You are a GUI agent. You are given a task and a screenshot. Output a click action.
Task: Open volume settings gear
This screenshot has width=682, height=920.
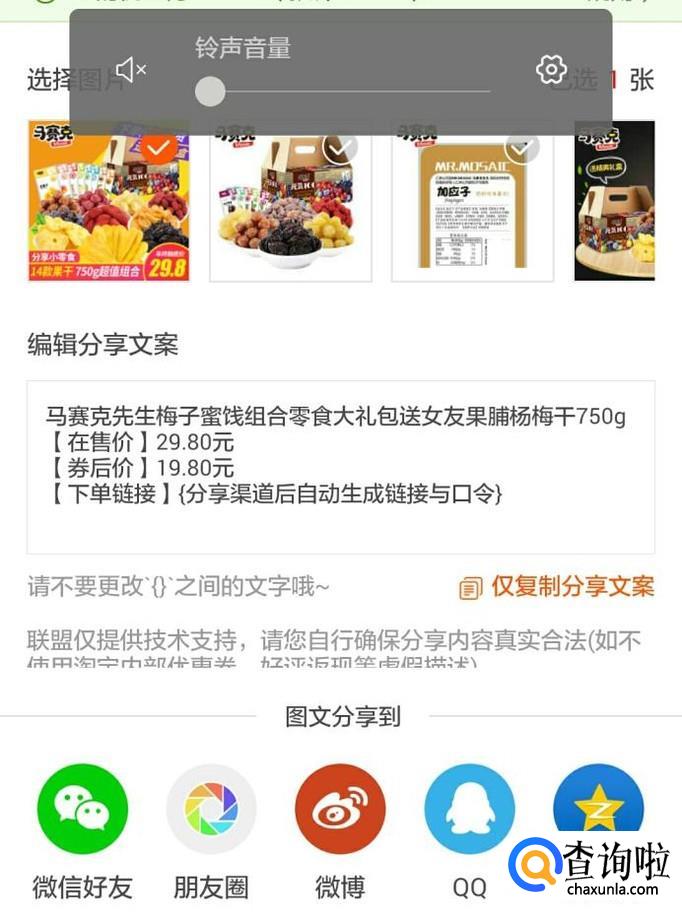click(551, 69)
